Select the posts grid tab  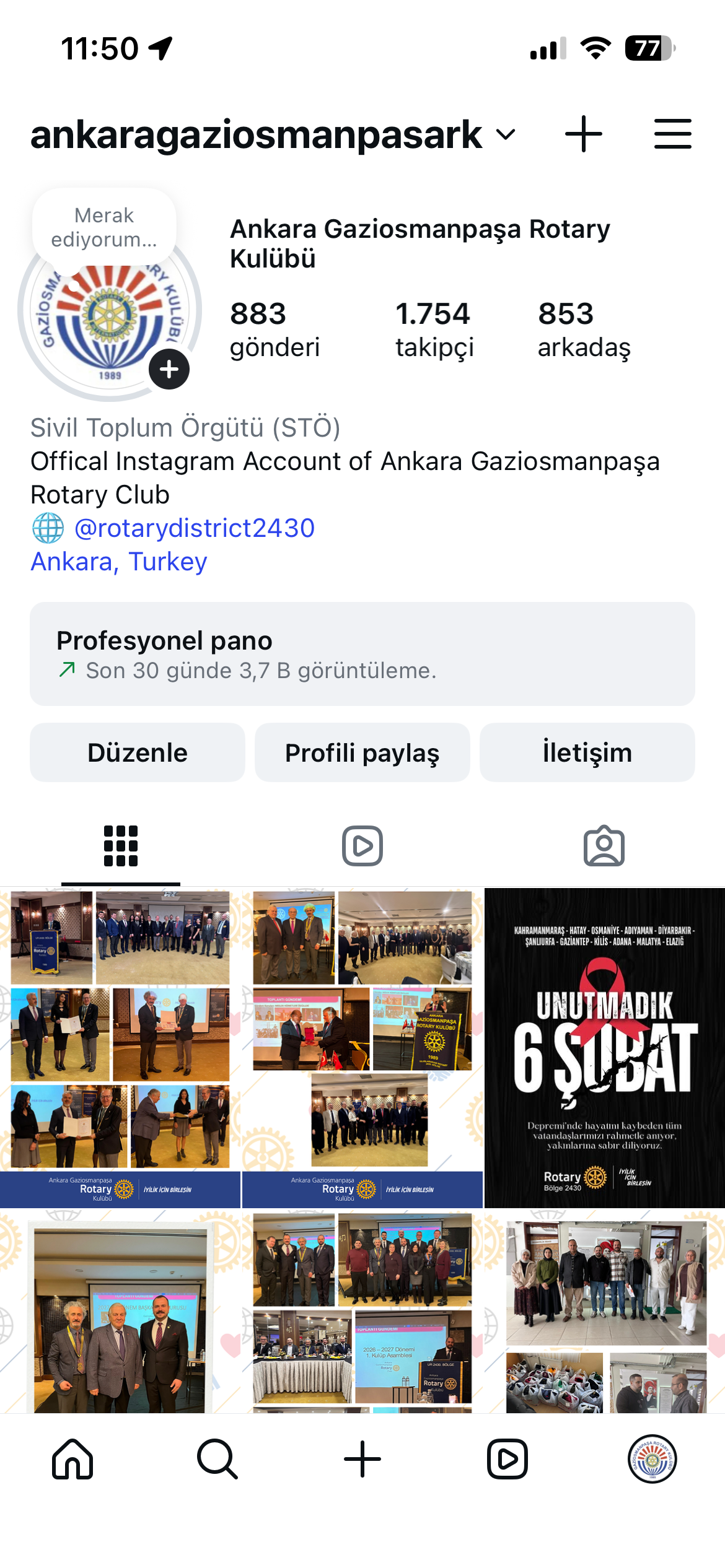[x=121, y=846]
